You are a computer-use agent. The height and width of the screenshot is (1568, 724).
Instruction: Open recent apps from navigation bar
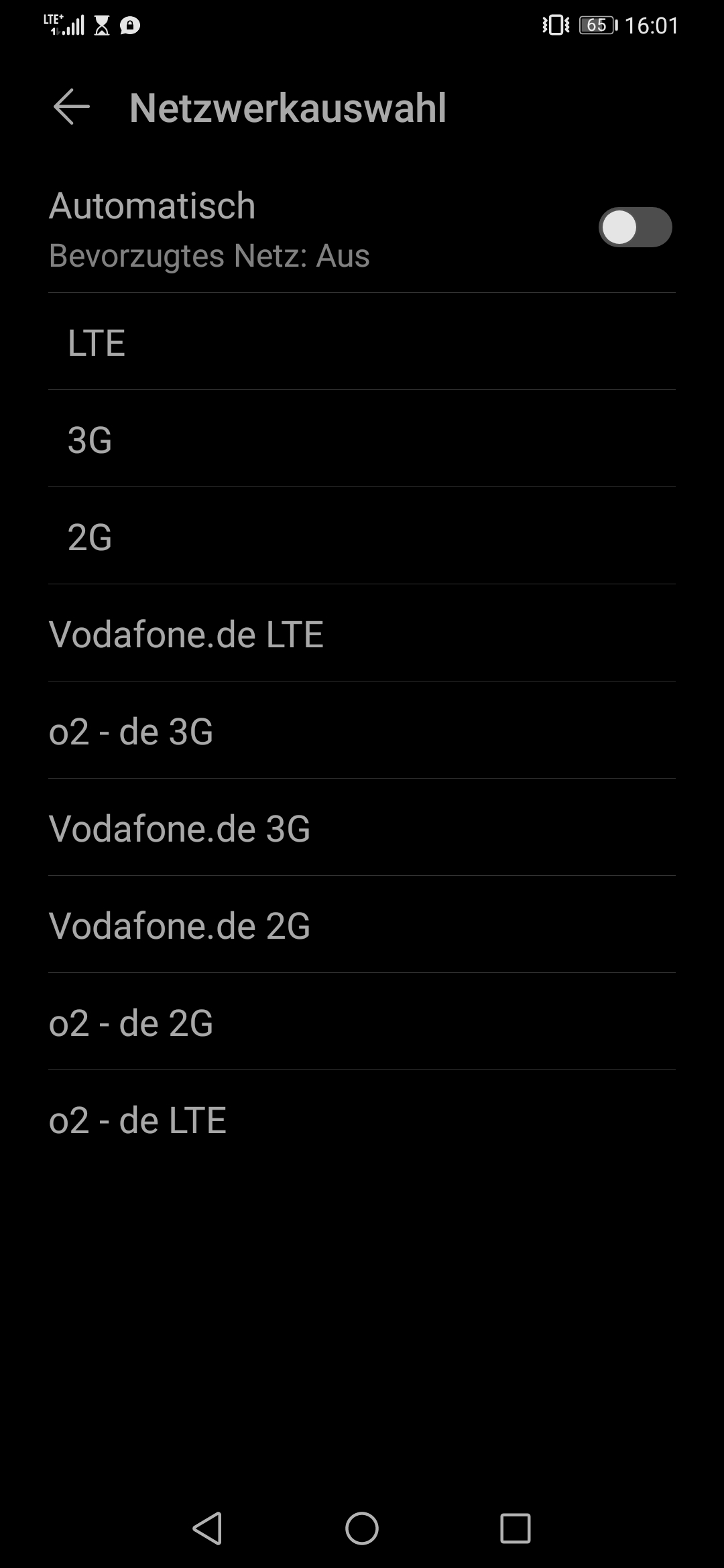pyautogui.click(x=516, y=1528)
